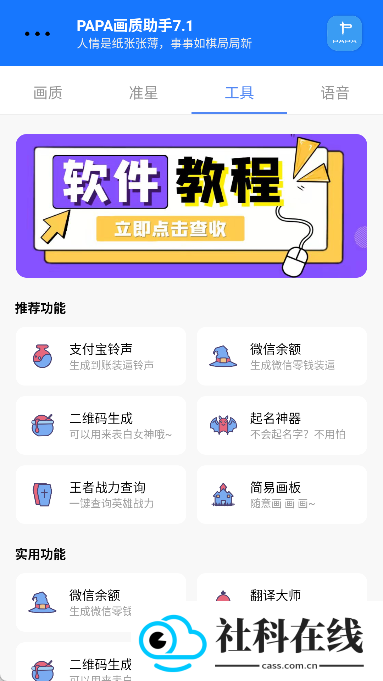Open 王者战力查询 tool
This screenshot has height=681, width=383.
coord(101,495)
